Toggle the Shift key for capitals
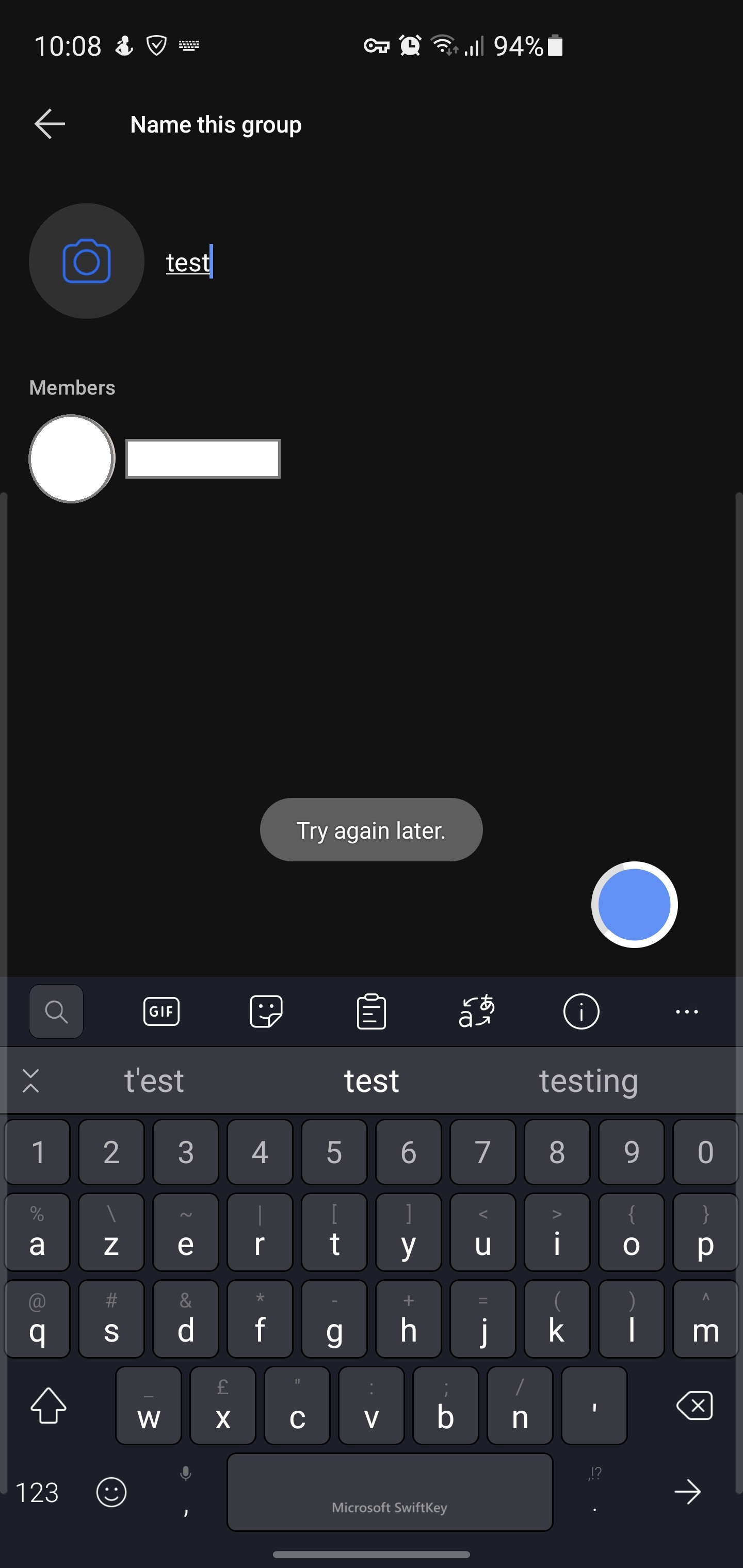The image size is (743, 1568). pos(48,1406)
